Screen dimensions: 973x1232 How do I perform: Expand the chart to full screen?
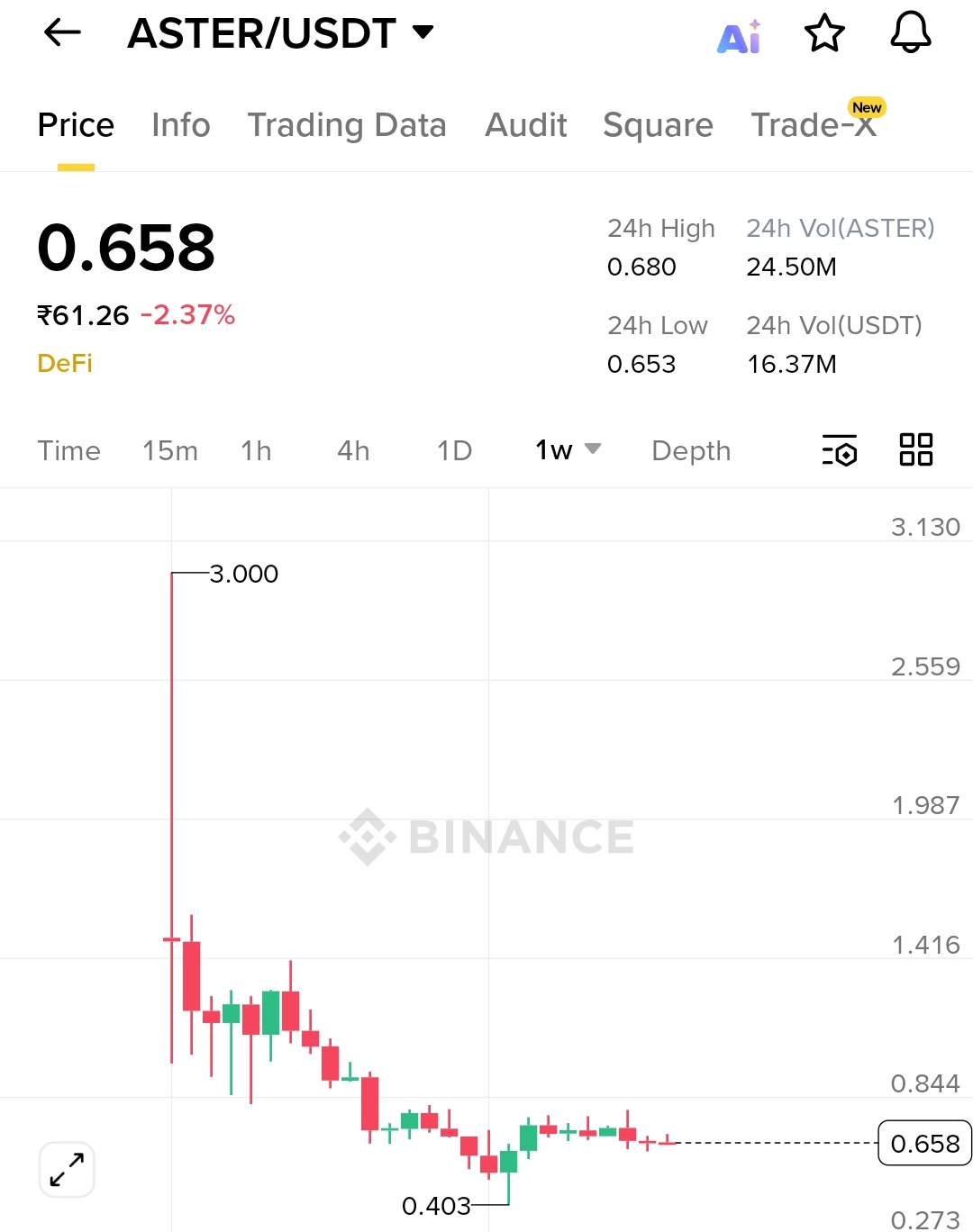point(68,1170)
